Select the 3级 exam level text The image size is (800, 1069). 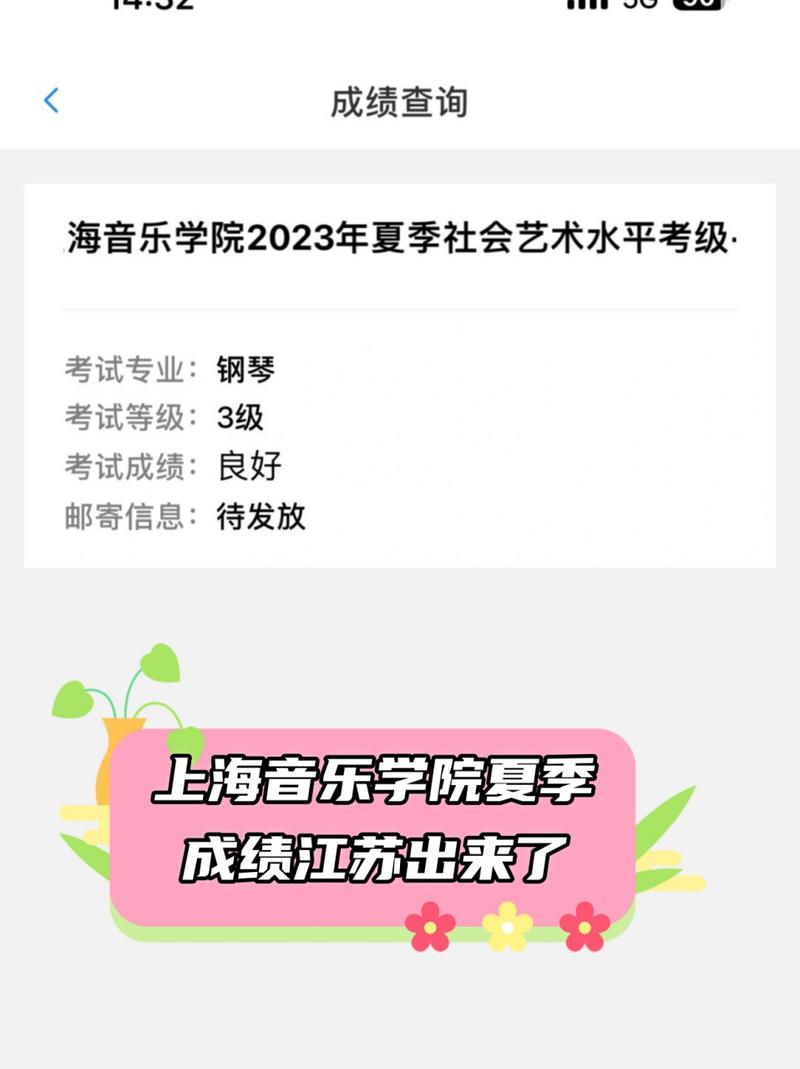point(238,417)
